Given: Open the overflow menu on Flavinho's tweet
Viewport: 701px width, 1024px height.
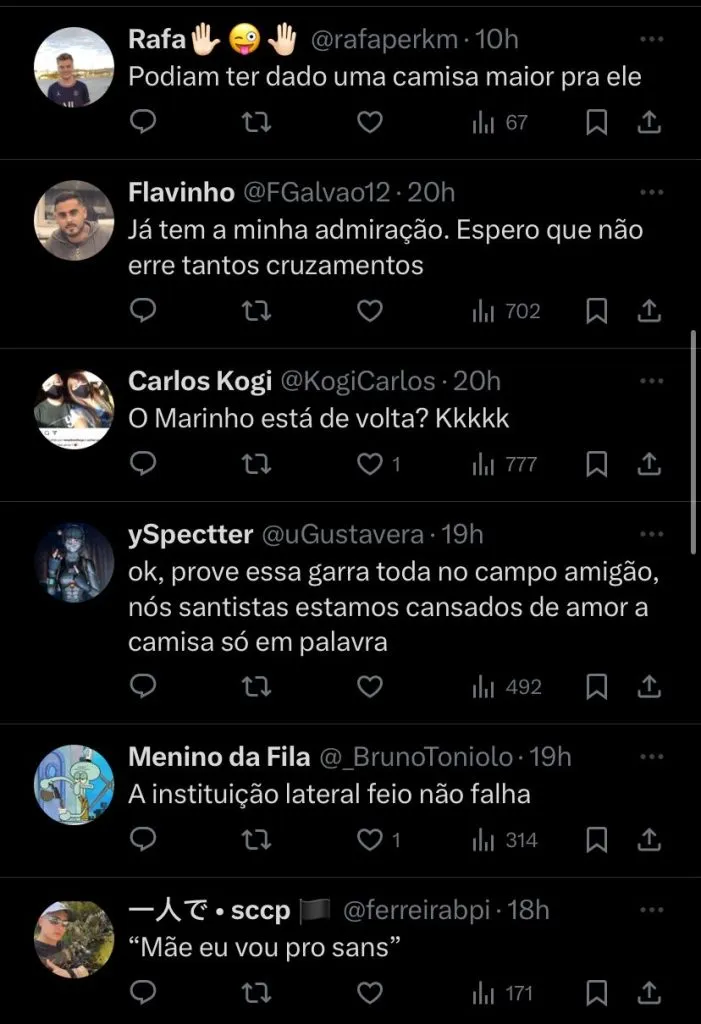Looking at the screenshot, I should 651,191.
